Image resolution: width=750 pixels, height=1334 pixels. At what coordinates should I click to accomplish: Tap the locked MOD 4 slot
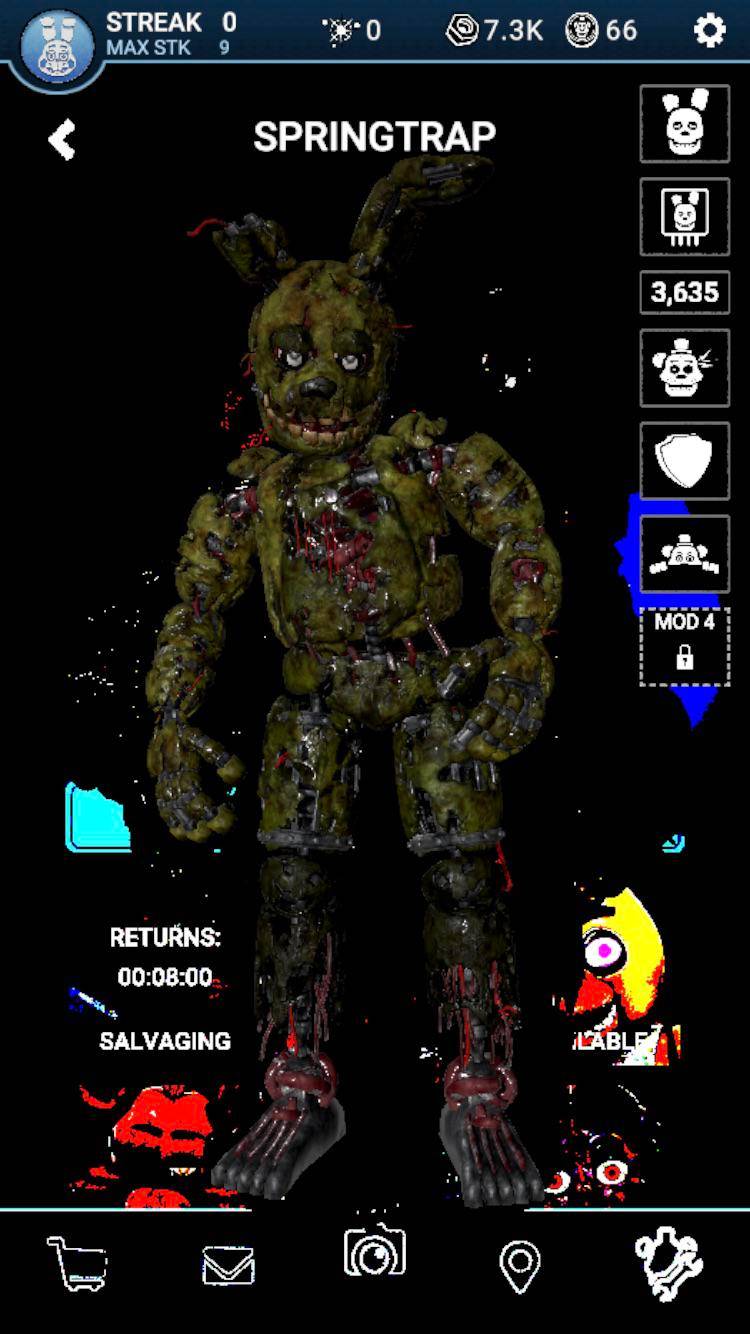pyautogui.click(x=685, y=646)
